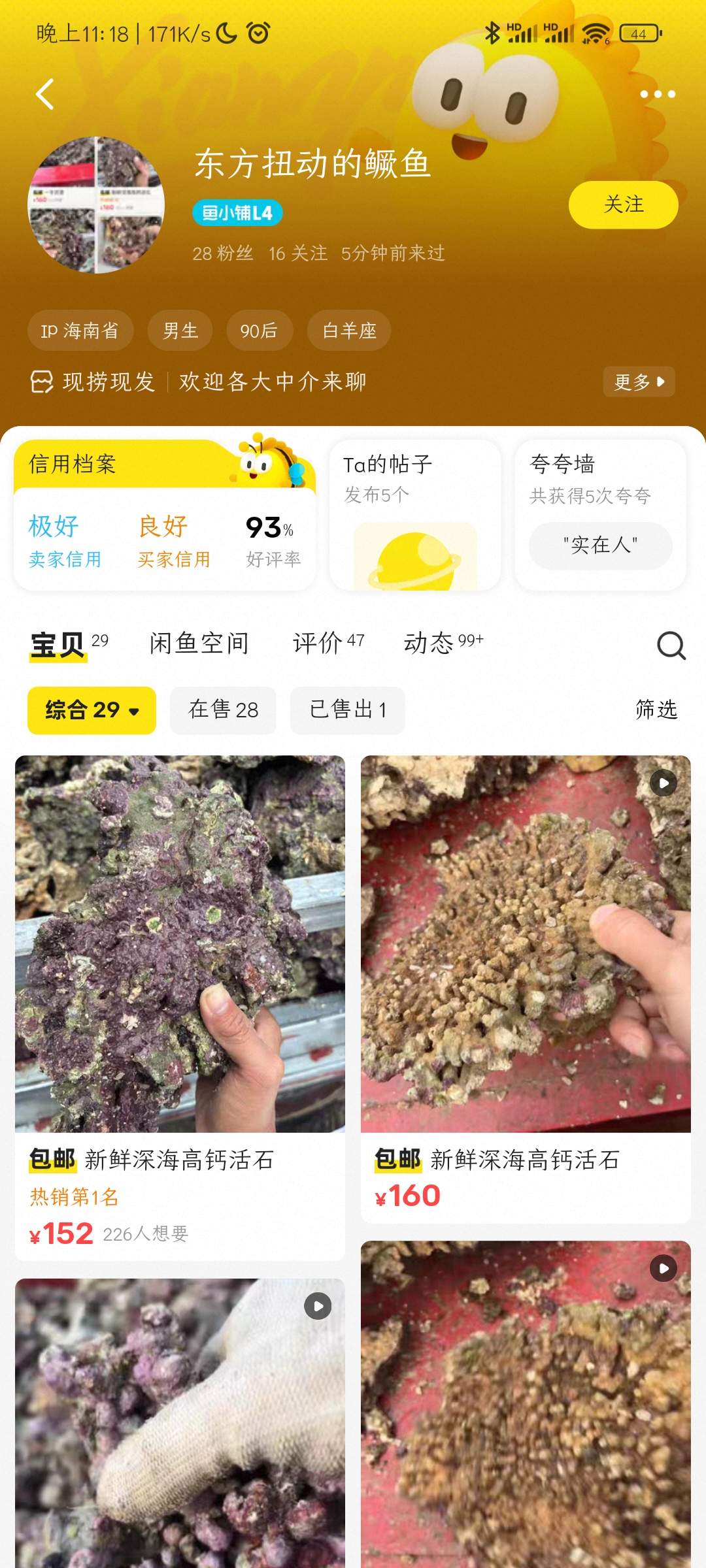Open the ¥160 新鲜深海高钙活石 listing
706x1568 pixels.
526,987
